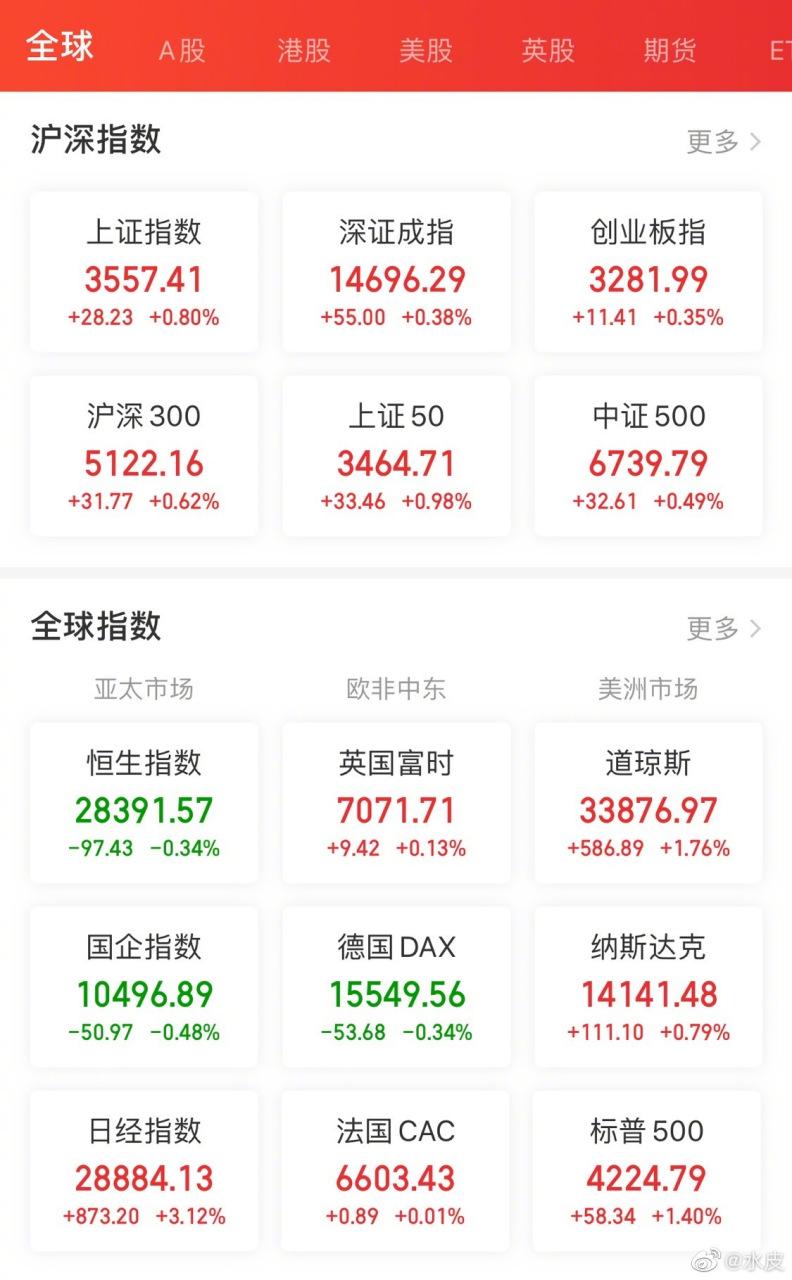Open the 期货 tab
This screenshot has height=1280, width=792.
670,50
